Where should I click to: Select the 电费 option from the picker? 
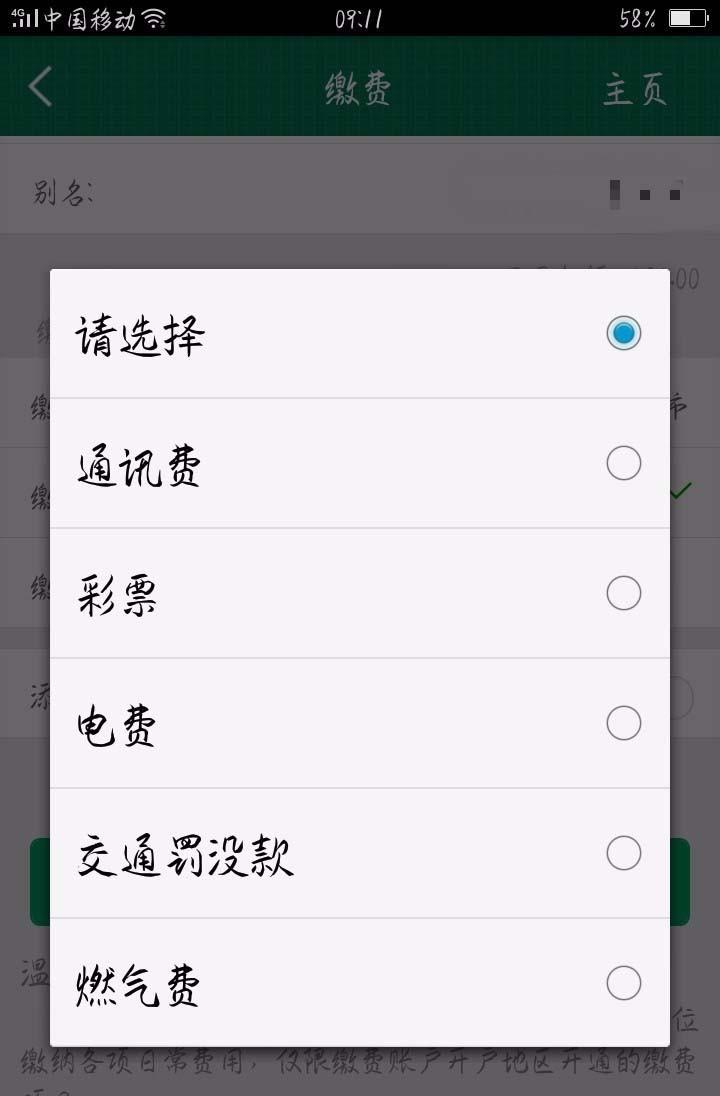click(x=623, y=722)
